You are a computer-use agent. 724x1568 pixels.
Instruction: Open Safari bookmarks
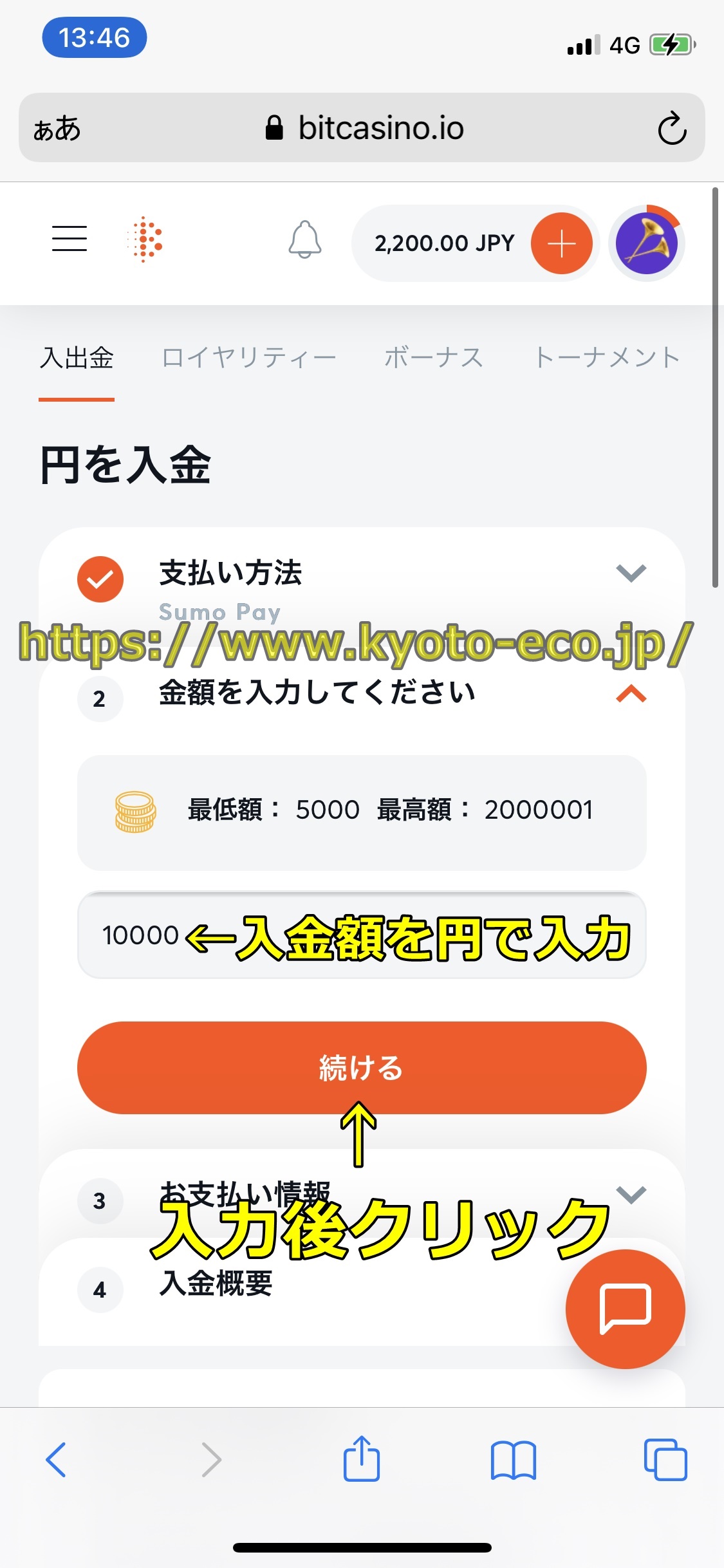[513, 1460]
